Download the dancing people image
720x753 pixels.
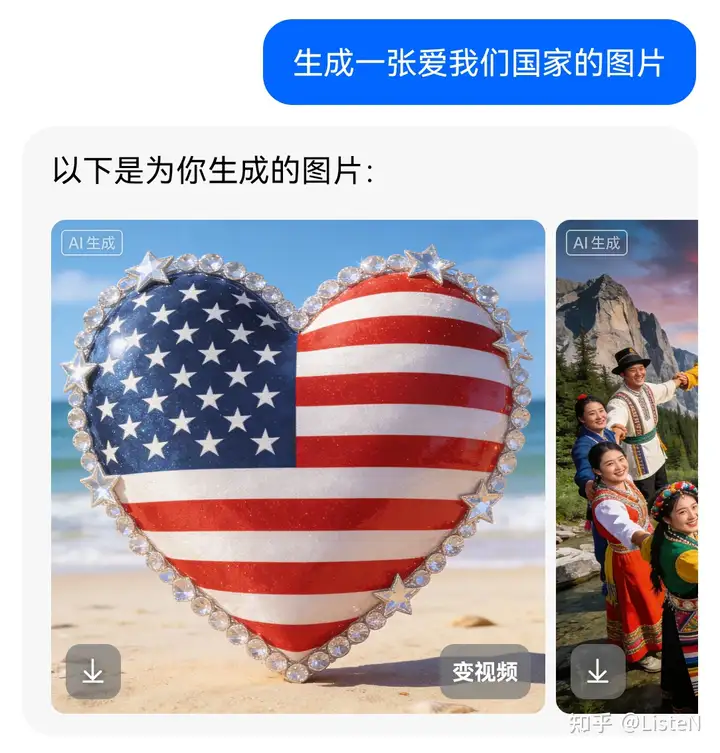coord(598,672)
